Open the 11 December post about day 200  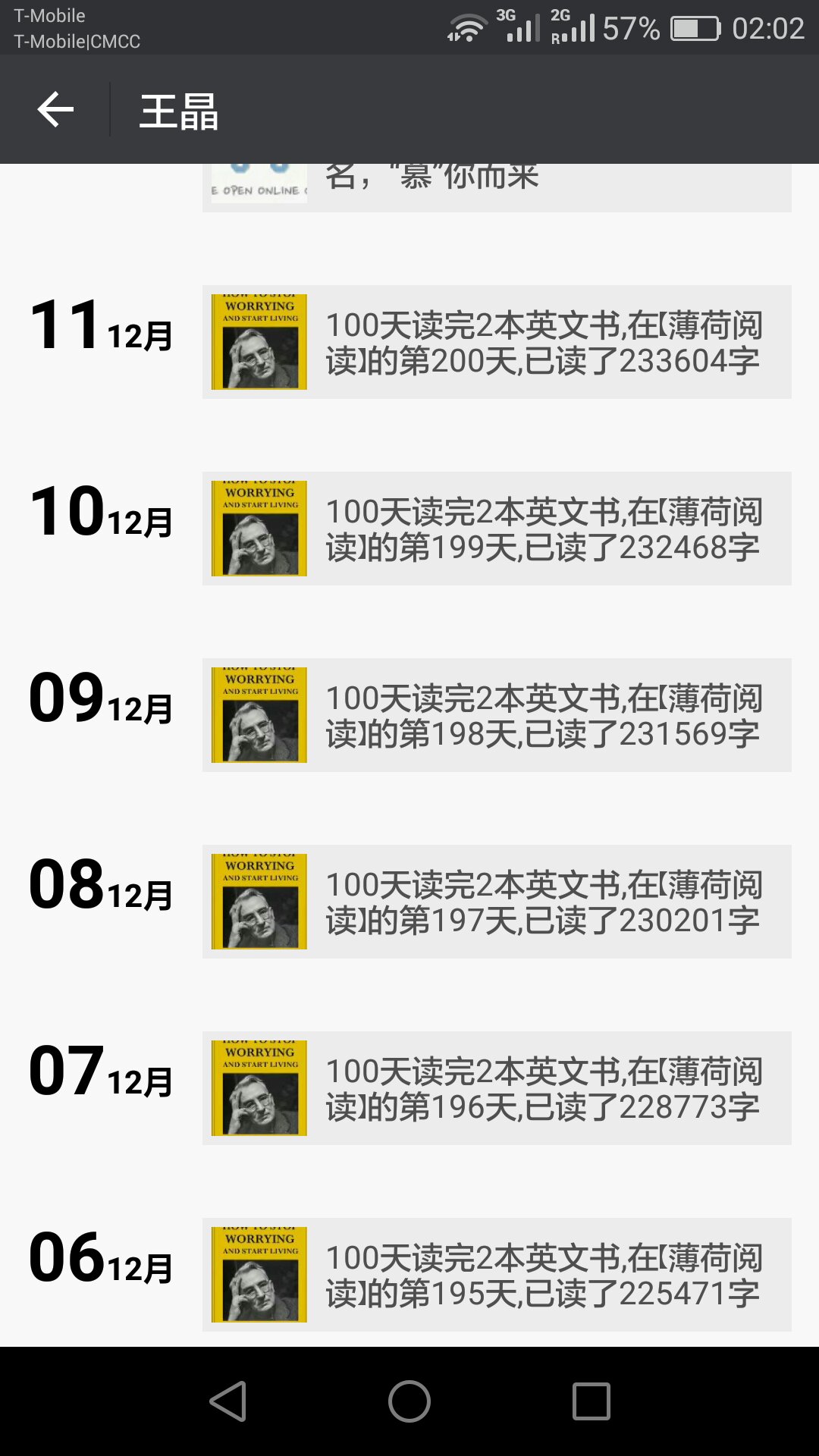click(x=497, y=342)
